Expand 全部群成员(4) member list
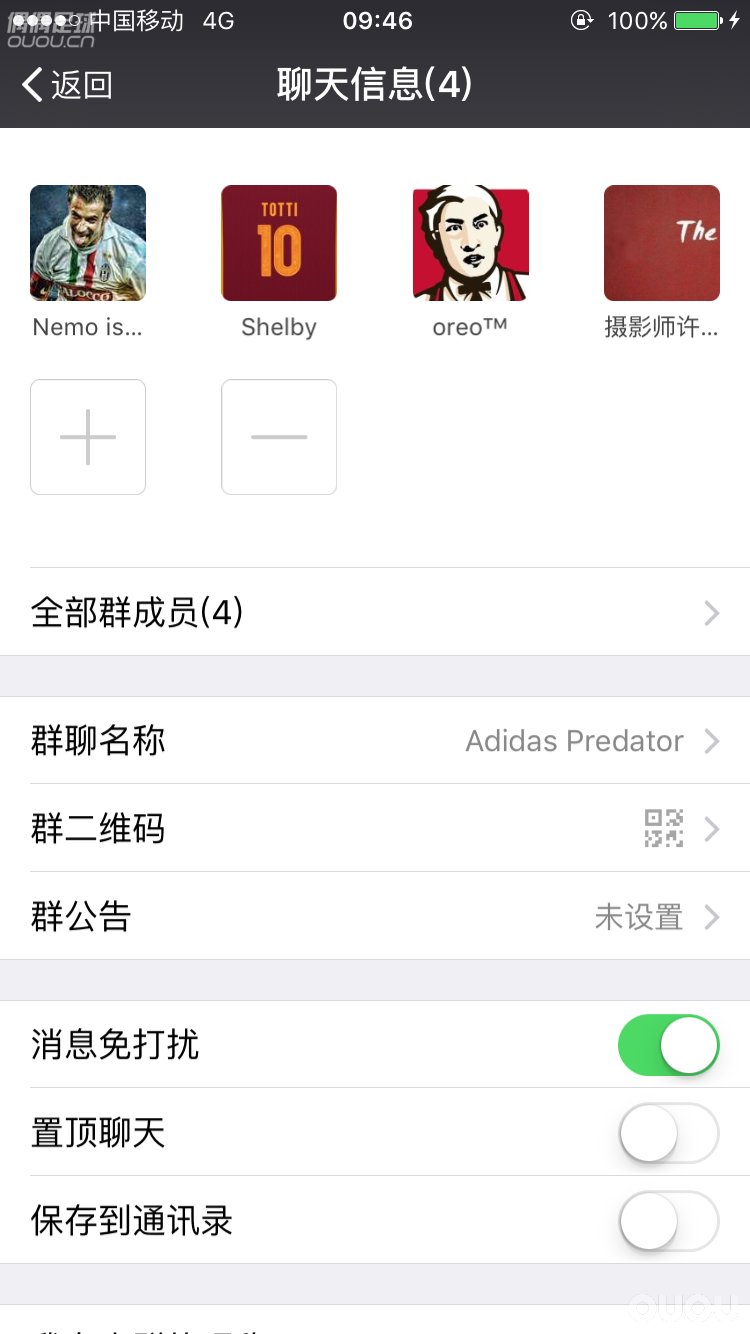750x1334 pixels. tap(375, 613)
